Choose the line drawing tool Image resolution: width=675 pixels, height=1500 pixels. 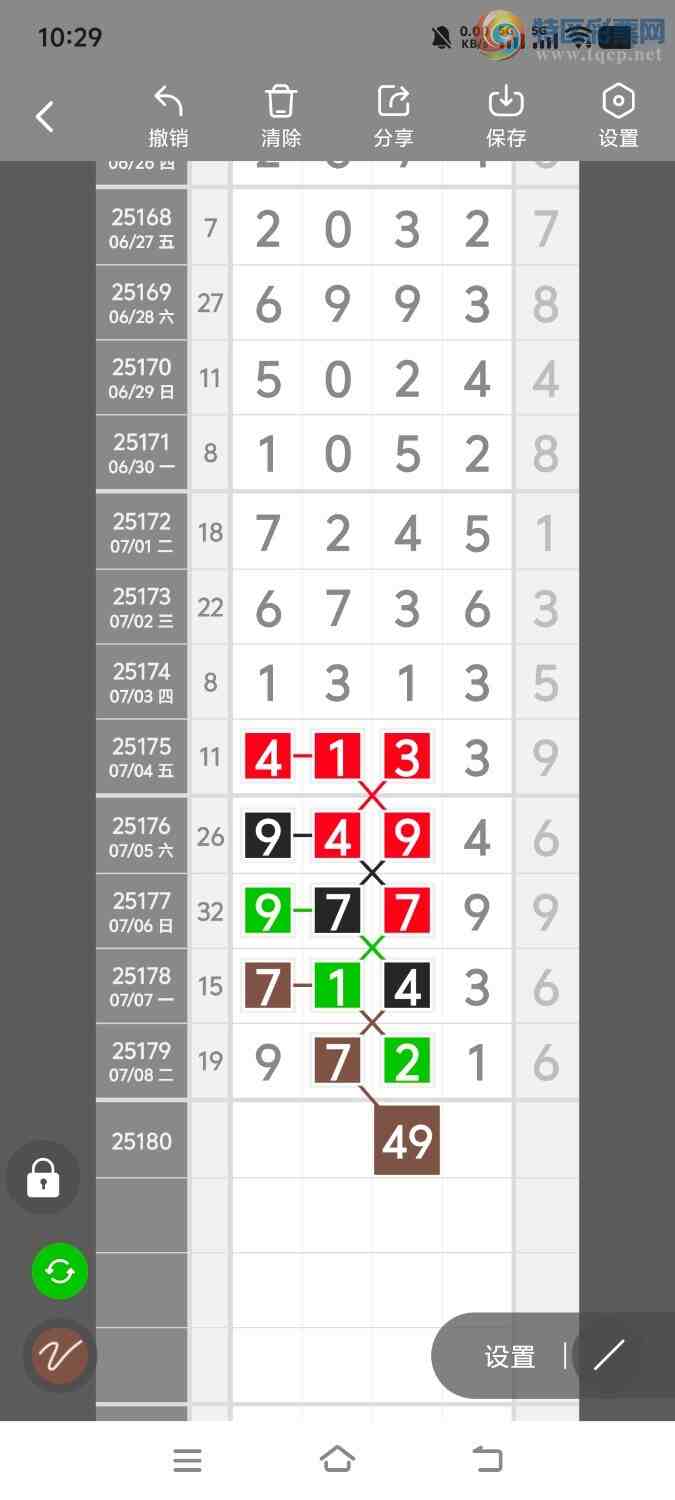coord(608,1356)
